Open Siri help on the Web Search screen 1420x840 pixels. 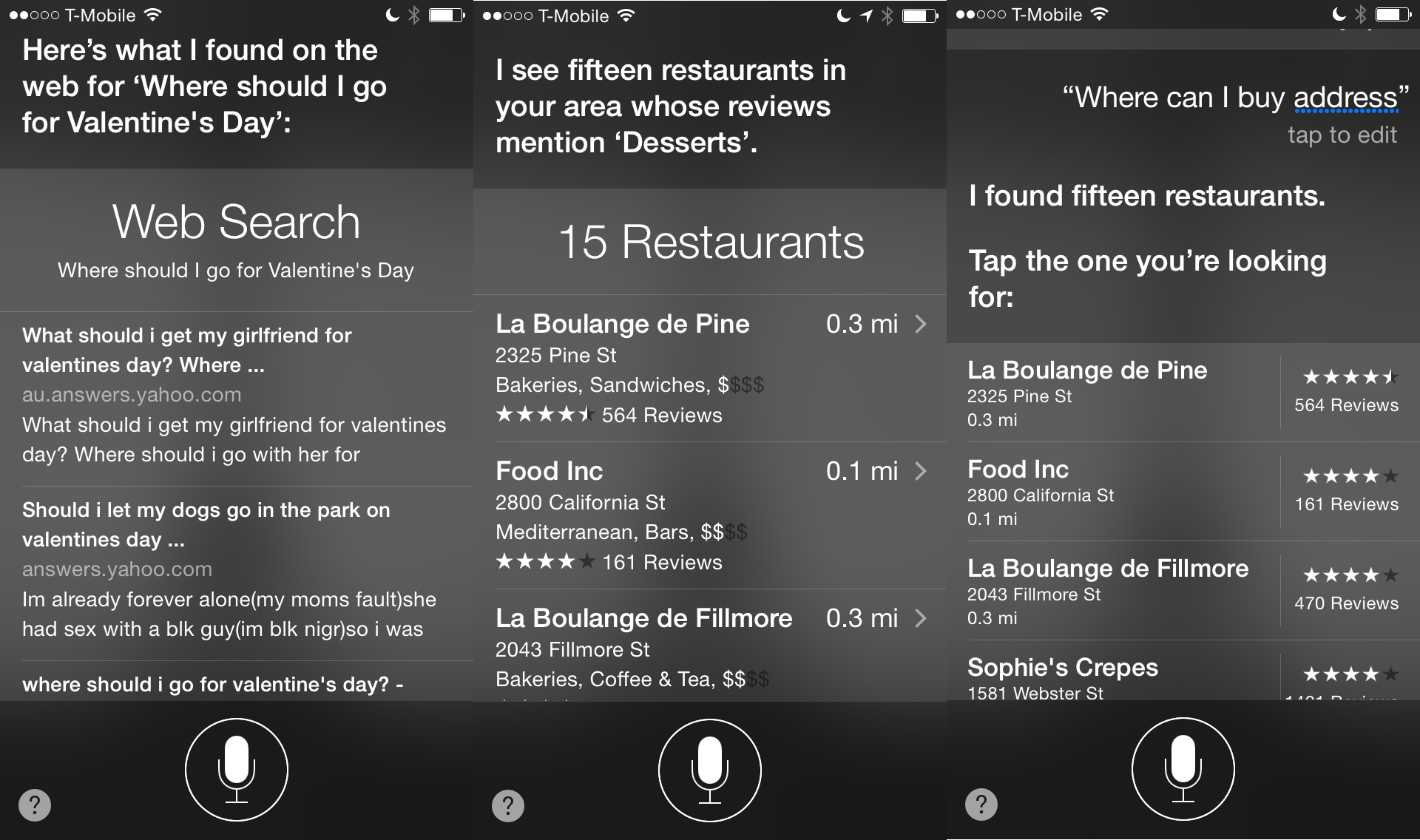(35, 805)
